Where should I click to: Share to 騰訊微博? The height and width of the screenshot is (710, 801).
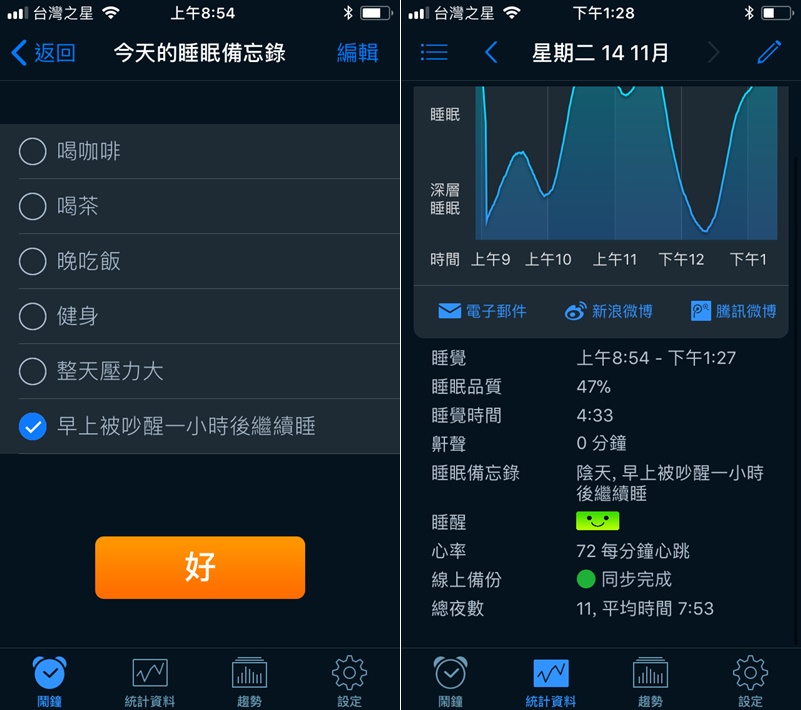coord(733,311)
